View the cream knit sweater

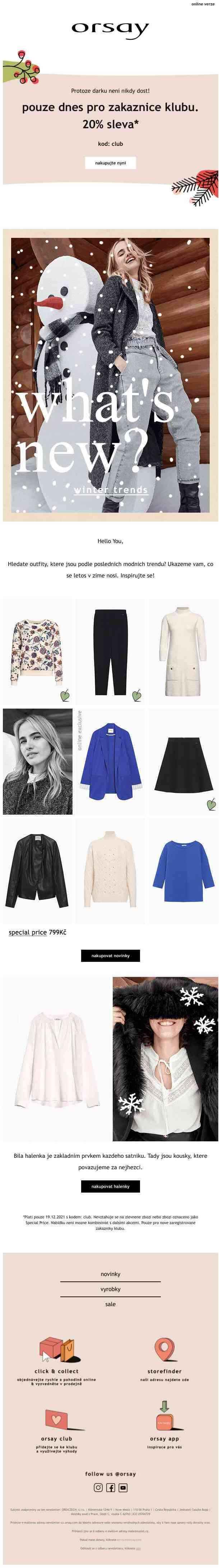click(x=110, y=871)
